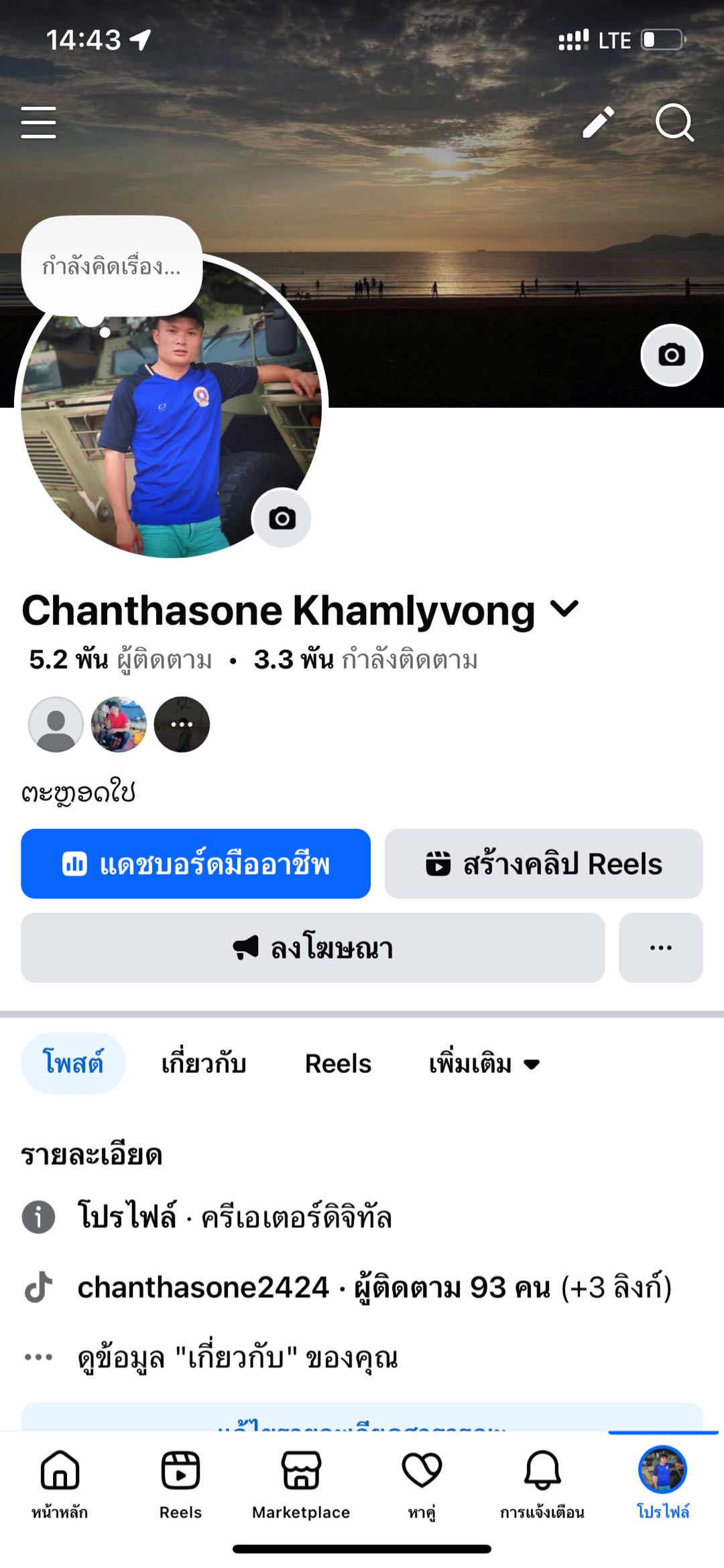This screenshot has width=724, height=1568.
Task: Open the hamburger menu
Action: 38,122
